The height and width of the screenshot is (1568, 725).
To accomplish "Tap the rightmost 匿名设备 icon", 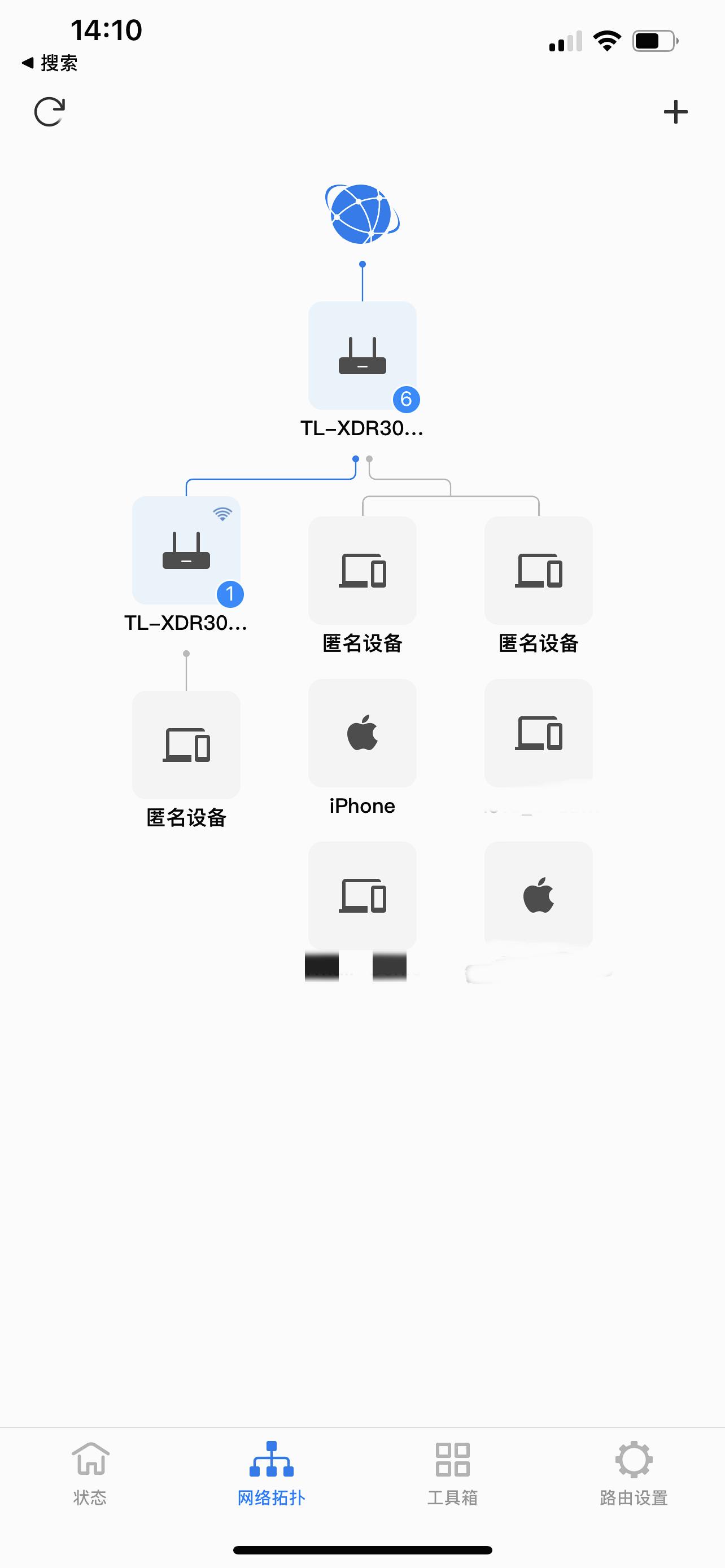I will click(x=538, y=571).
